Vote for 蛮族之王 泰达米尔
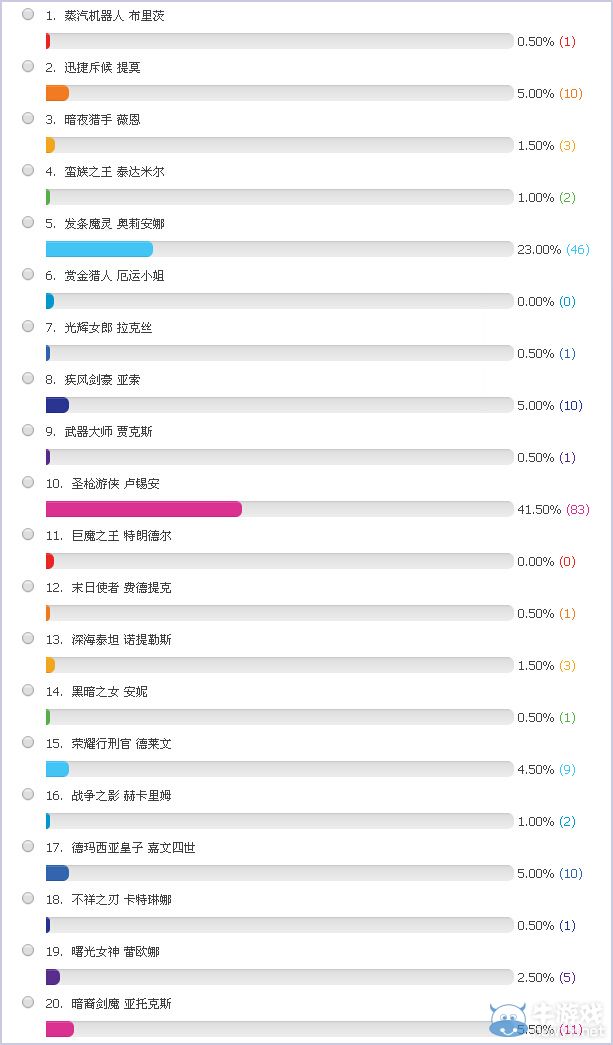 [x=28, y=170]
